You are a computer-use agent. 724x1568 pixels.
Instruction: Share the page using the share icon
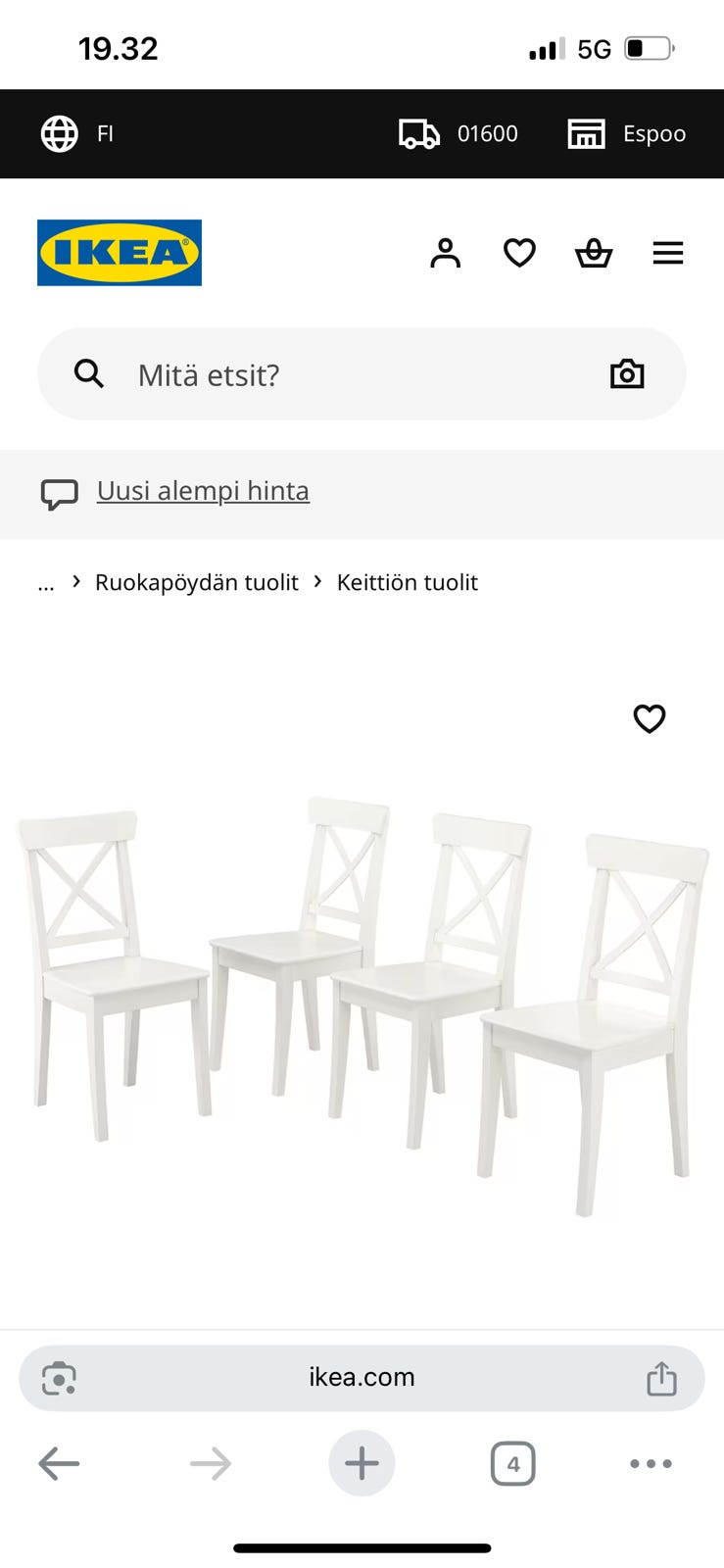pos(662,1377)
